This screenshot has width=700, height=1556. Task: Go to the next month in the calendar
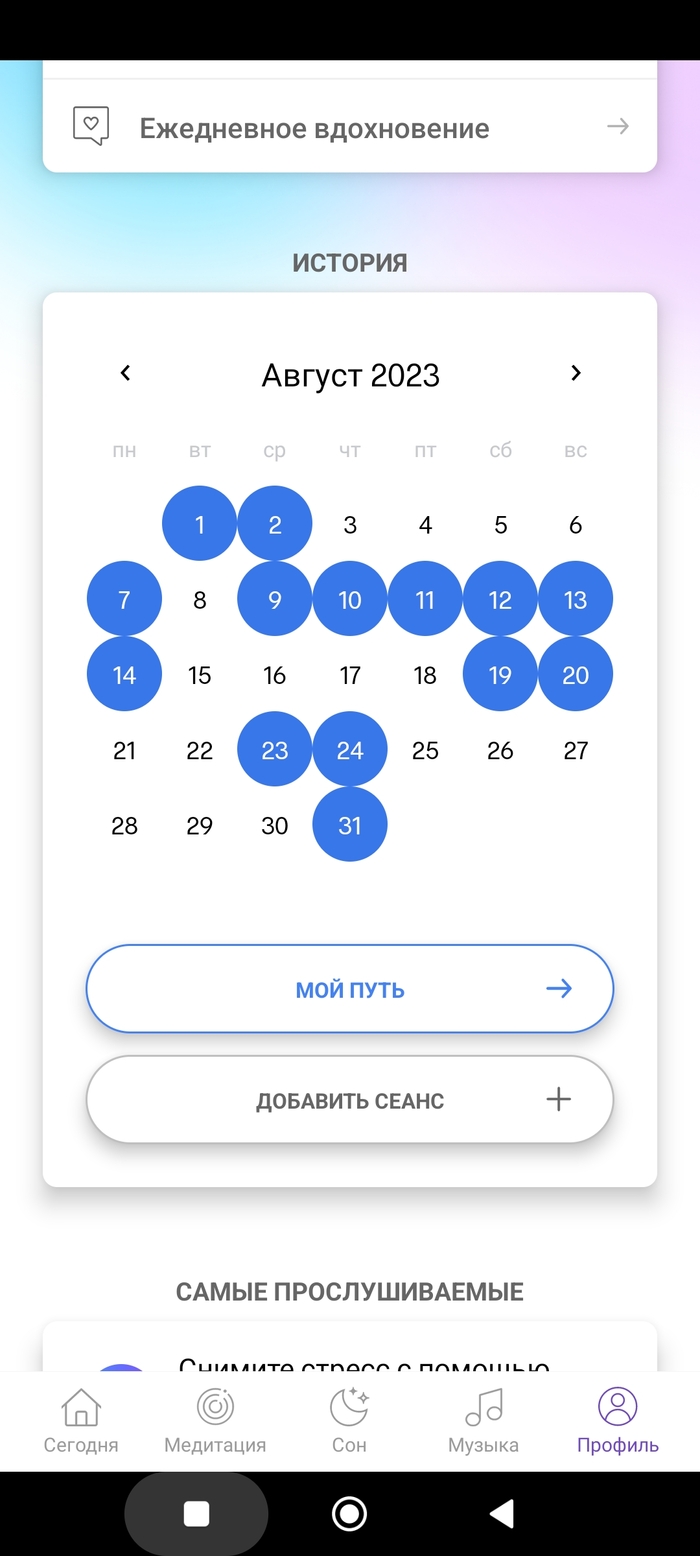(x=575, y=373)
